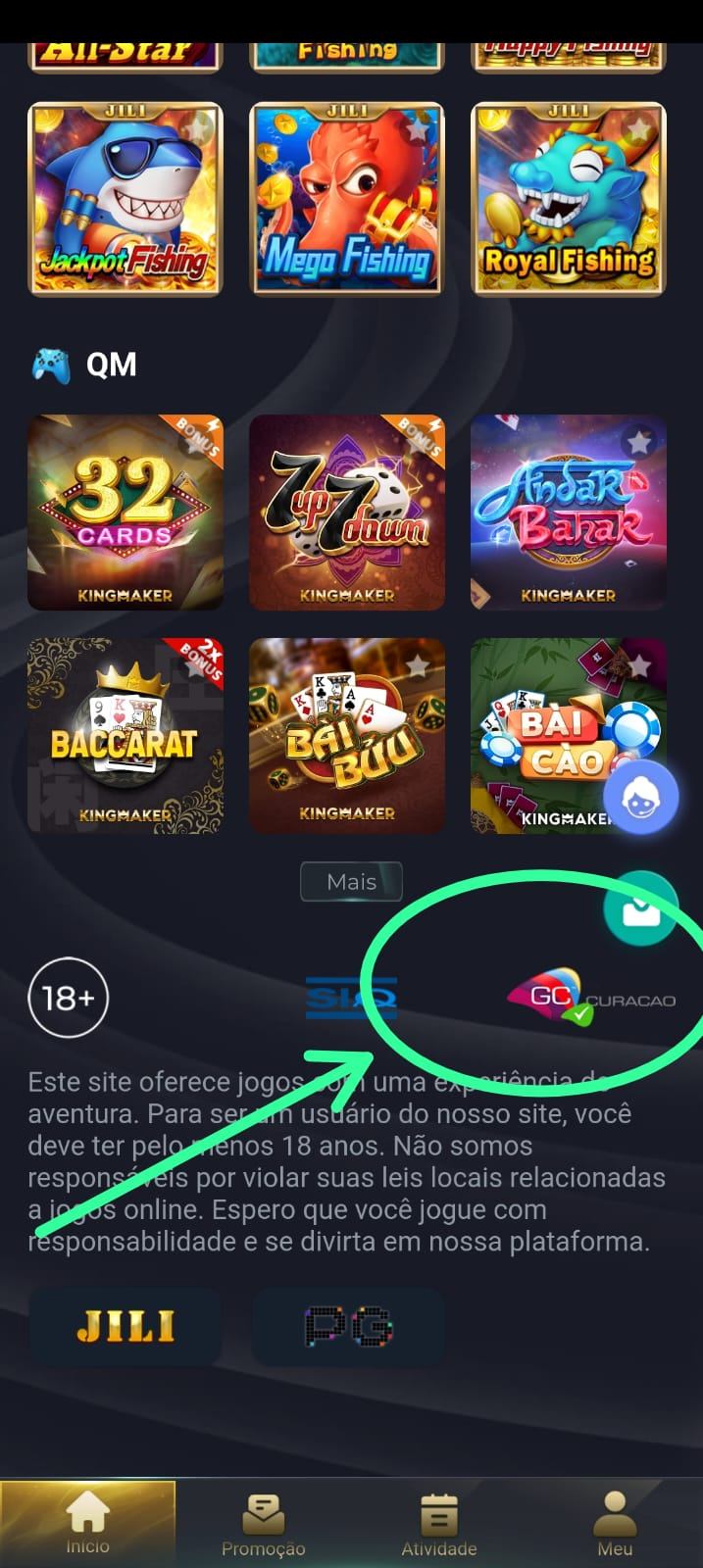This screenshot has height=1568, width=703.
Task: Open customer support chat bubble
Action: pos(641,798)
